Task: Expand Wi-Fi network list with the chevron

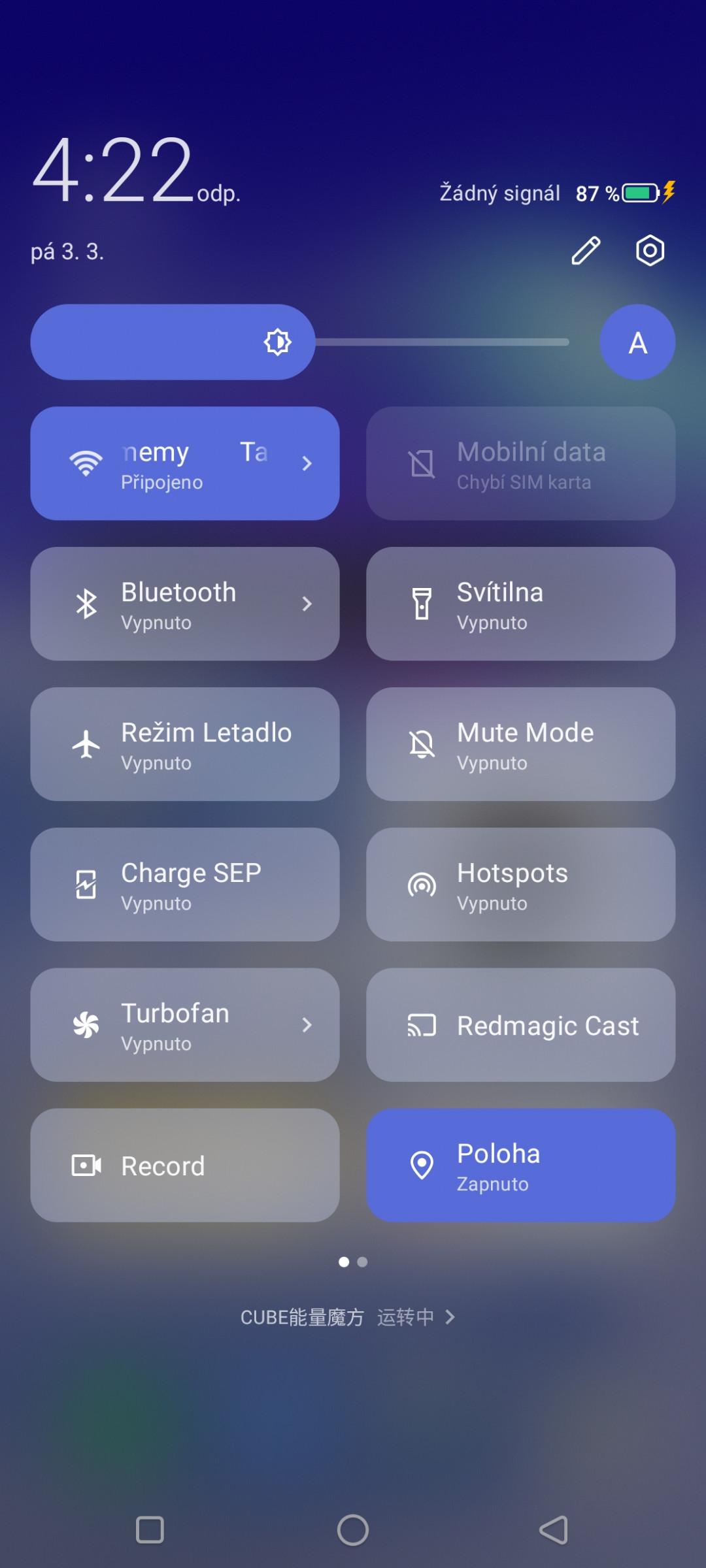Action: [307, 463]
